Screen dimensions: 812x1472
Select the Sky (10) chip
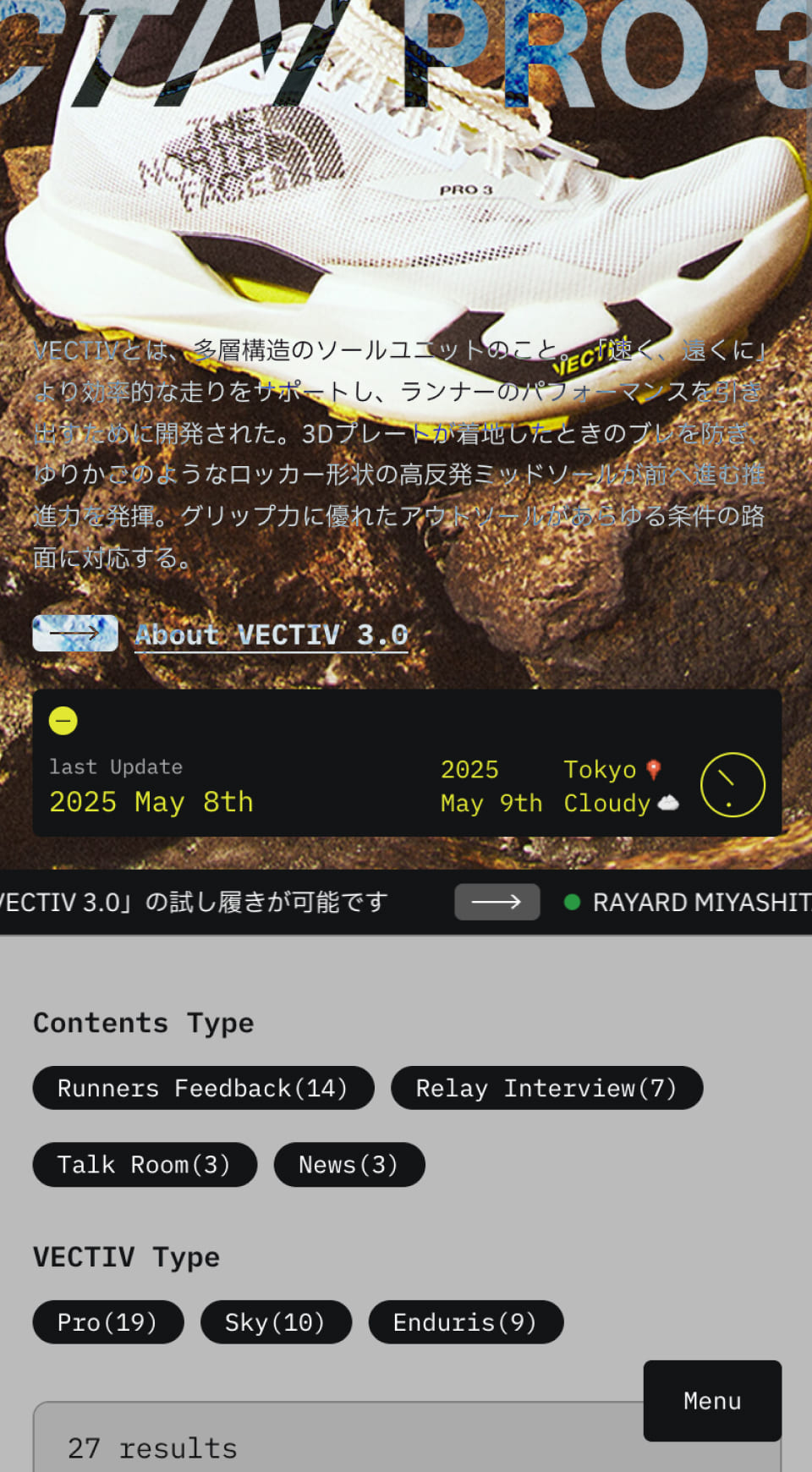[276, 1322]
